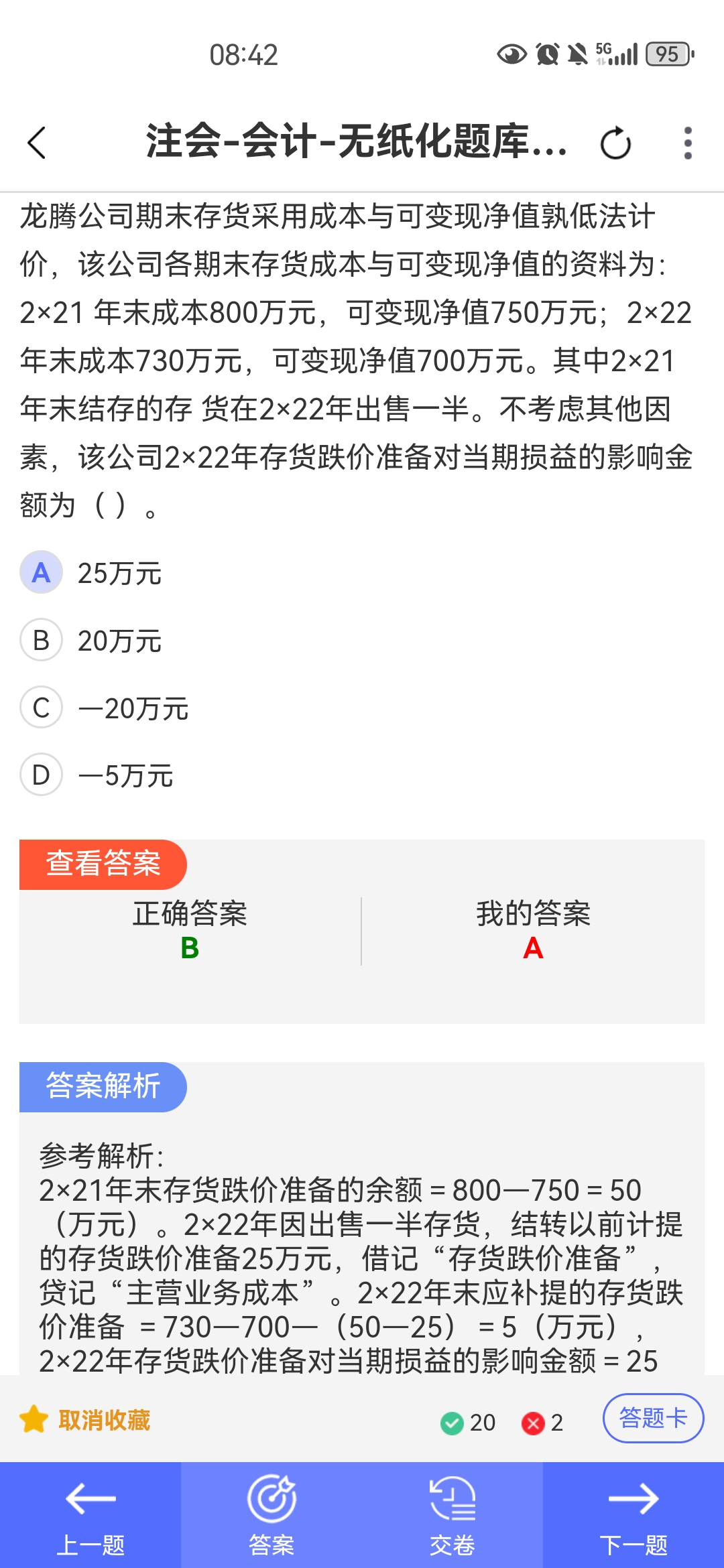
Task: Go to previous question 上一题
Action: (90, 1515)
